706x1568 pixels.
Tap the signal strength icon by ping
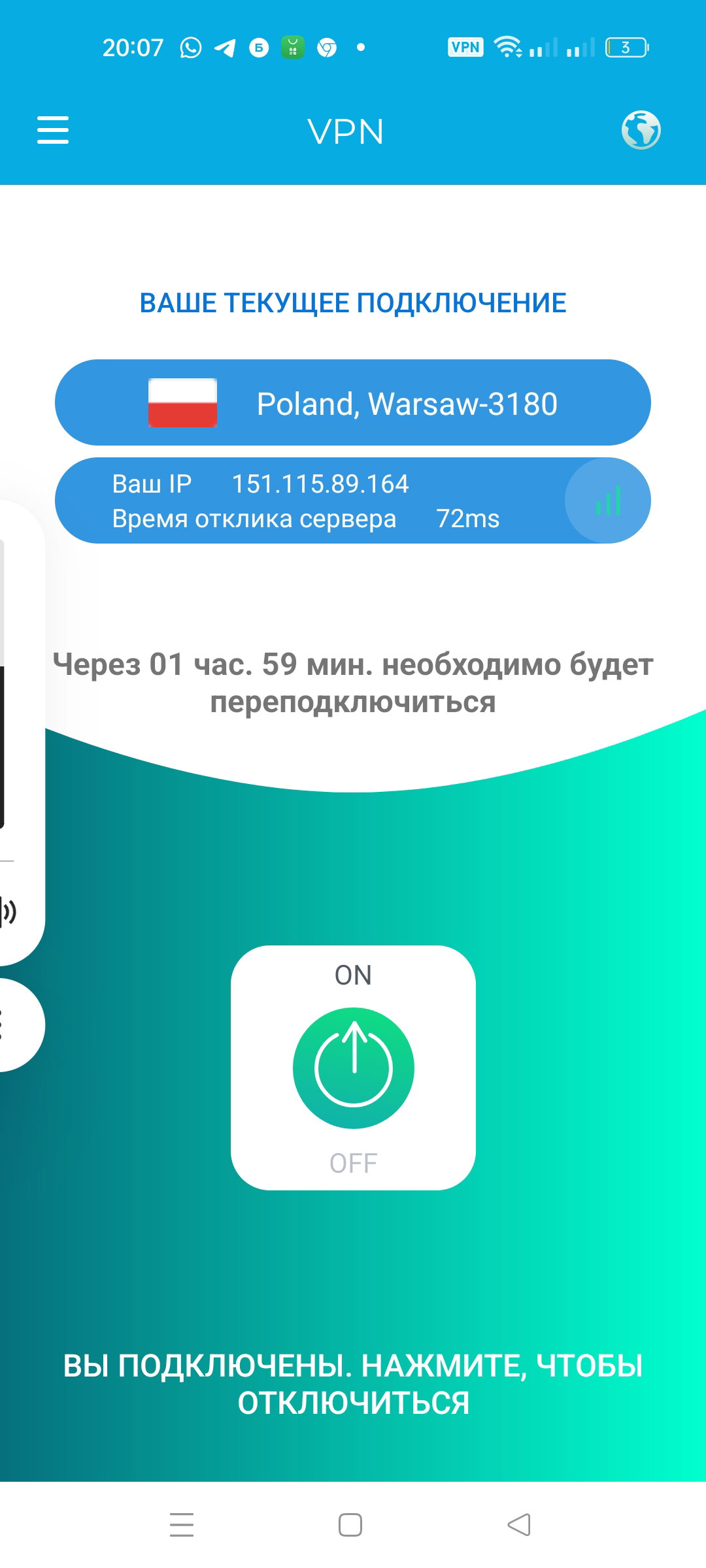[x=608, y=501]
